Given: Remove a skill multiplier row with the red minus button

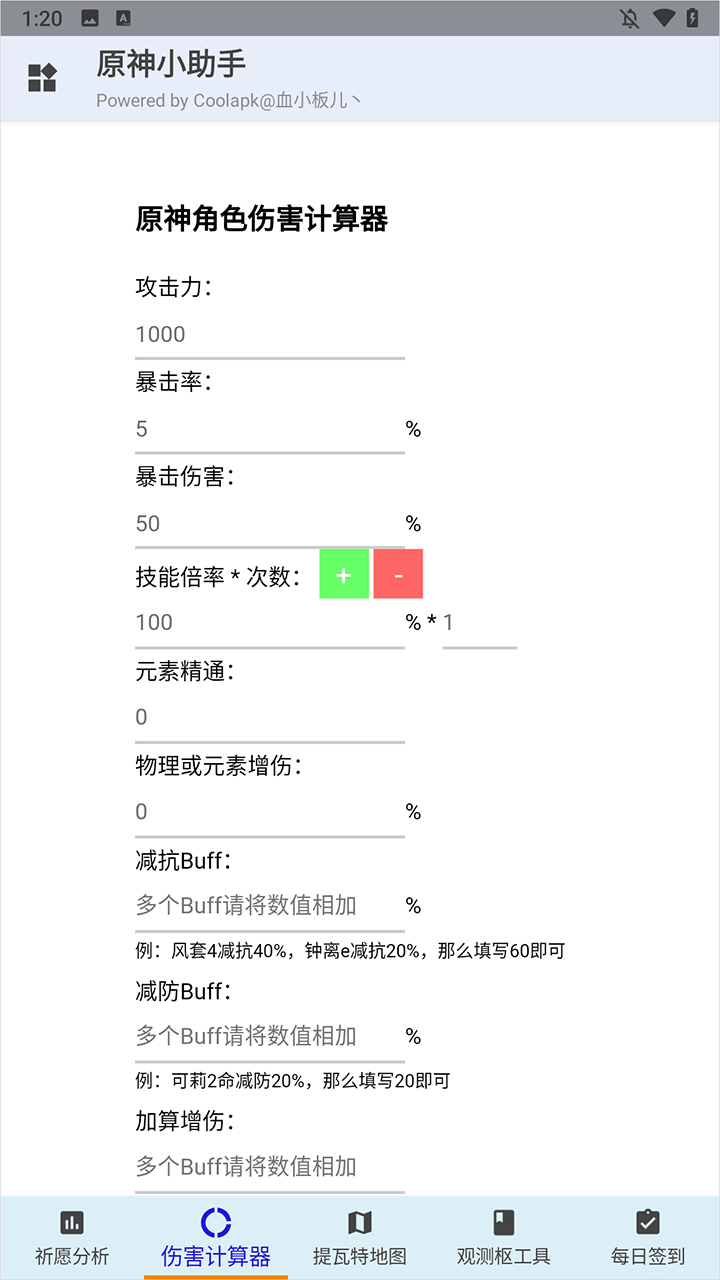Looking at the screenshot, I should 398,575.
